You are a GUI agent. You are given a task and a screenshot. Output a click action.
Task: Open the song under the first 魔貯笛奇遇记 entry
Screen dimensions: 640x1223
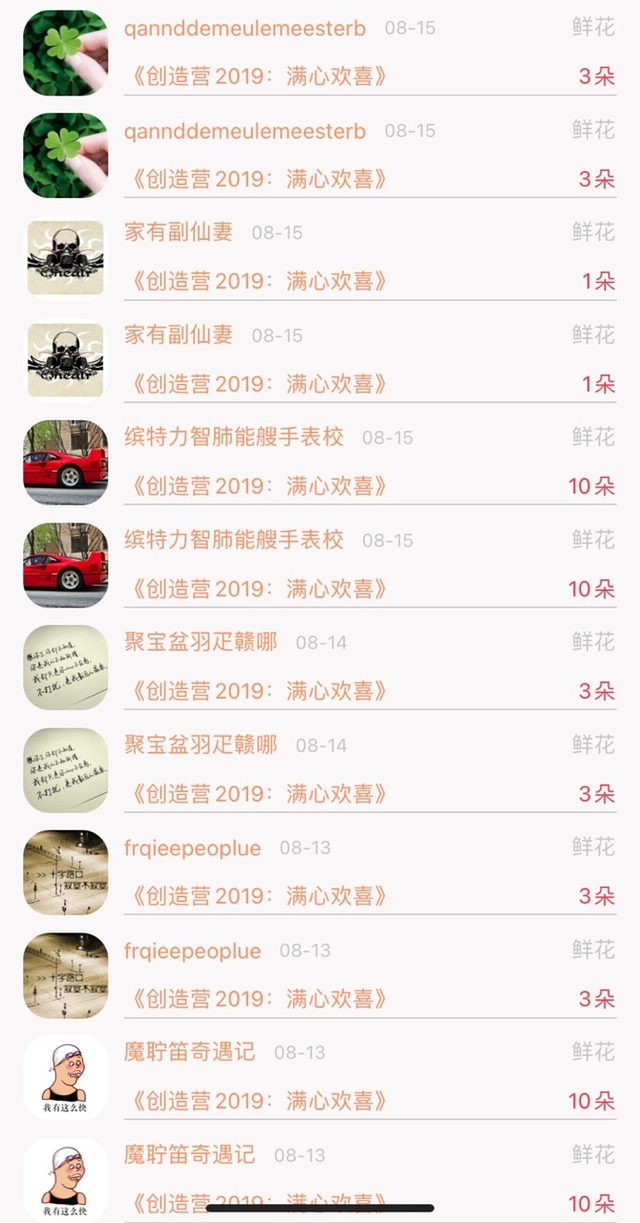[258, 1101]
